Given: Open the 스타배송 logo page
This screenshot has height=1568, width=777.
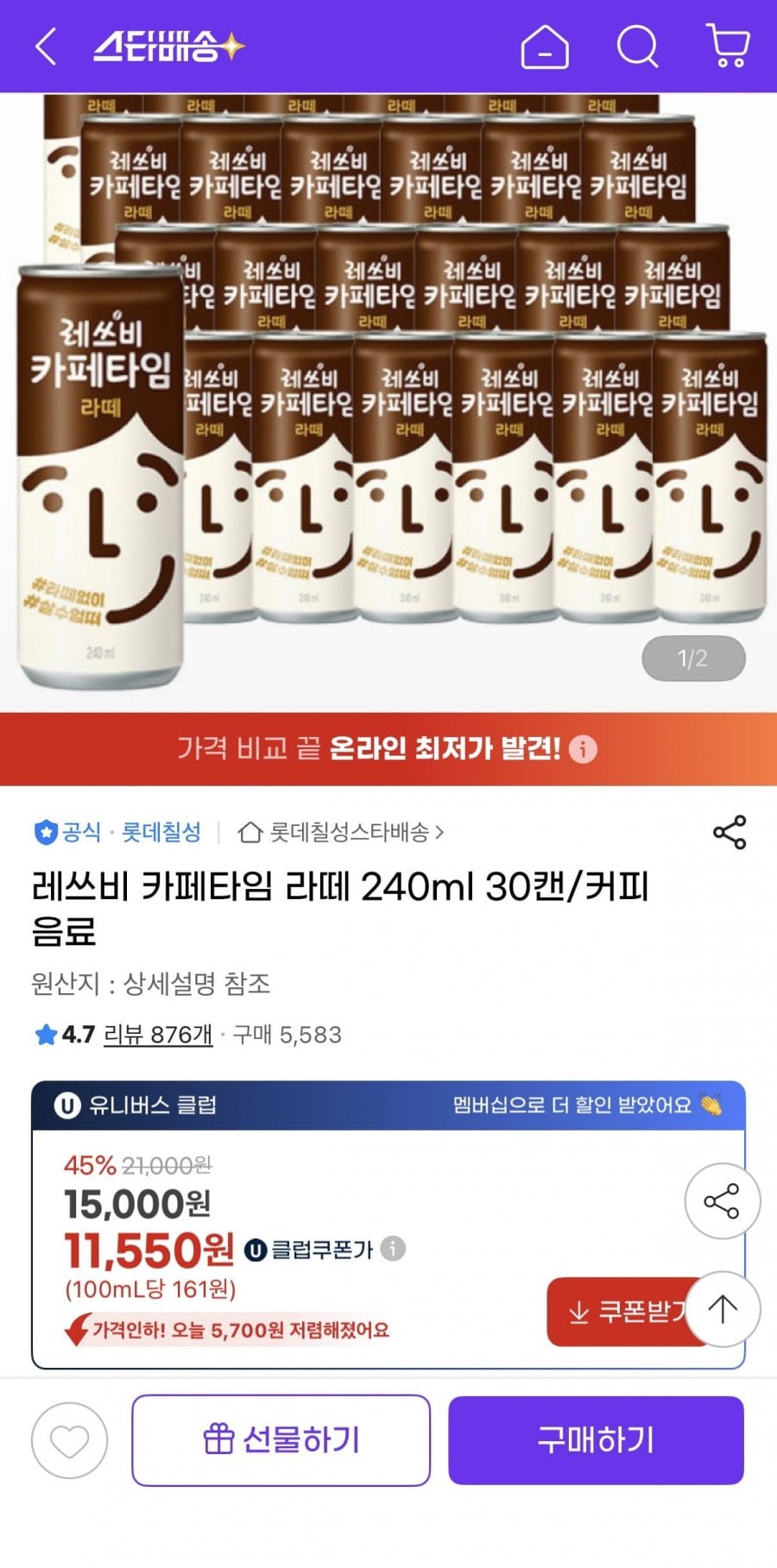Looking at the screenshot, I should pos(169,47).
